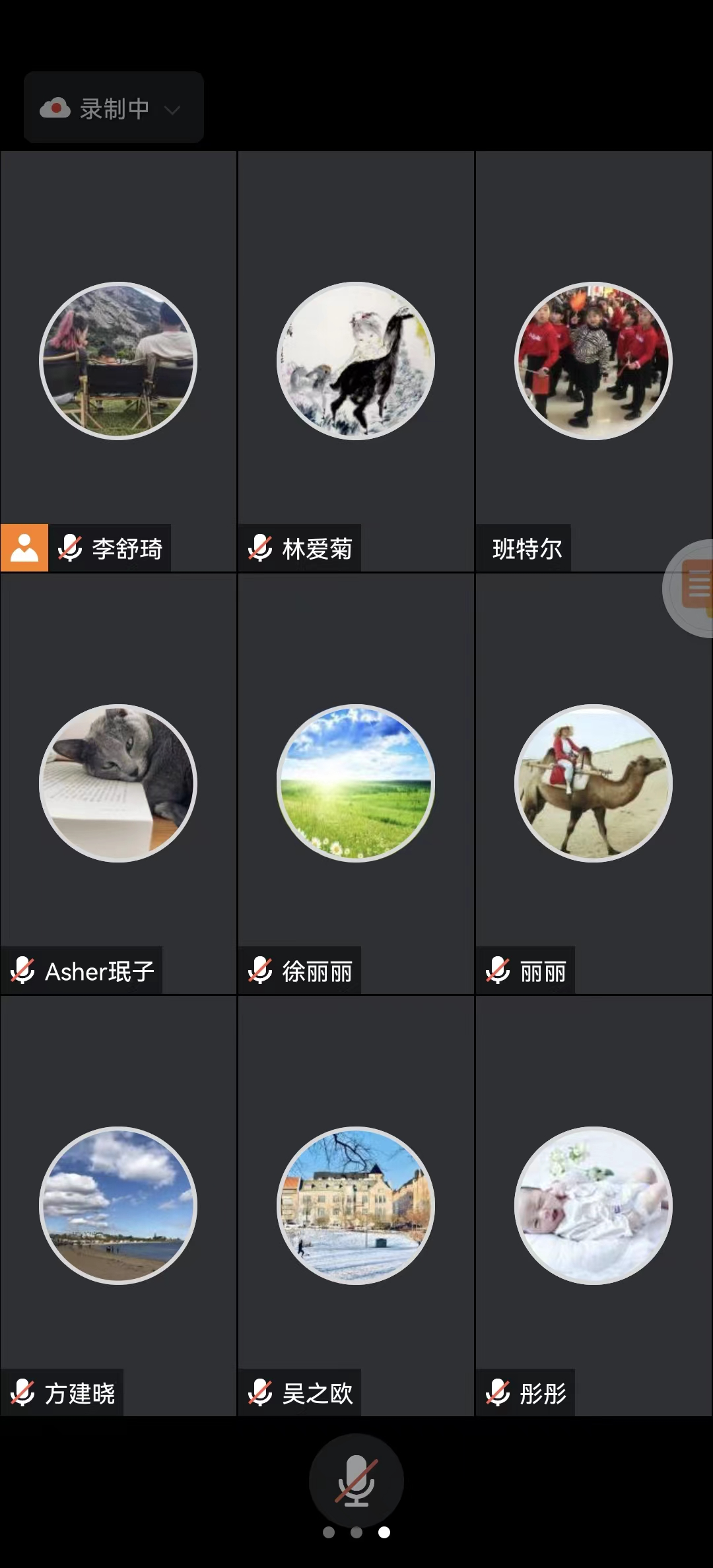Select 林爱菊's participant tile
Viewport: 713px width, 1568px height.
[356, 361]
